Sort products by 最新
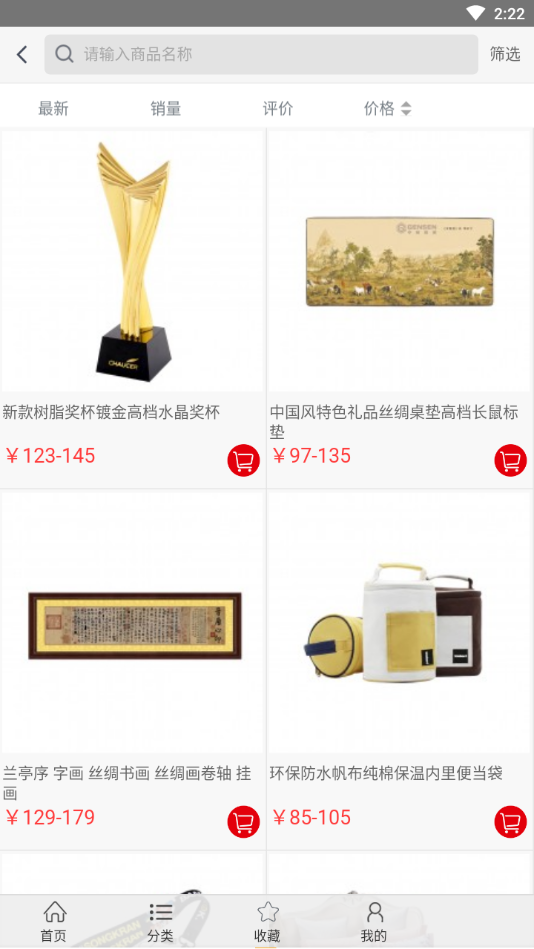534x949 pixels. click(53, 108)
